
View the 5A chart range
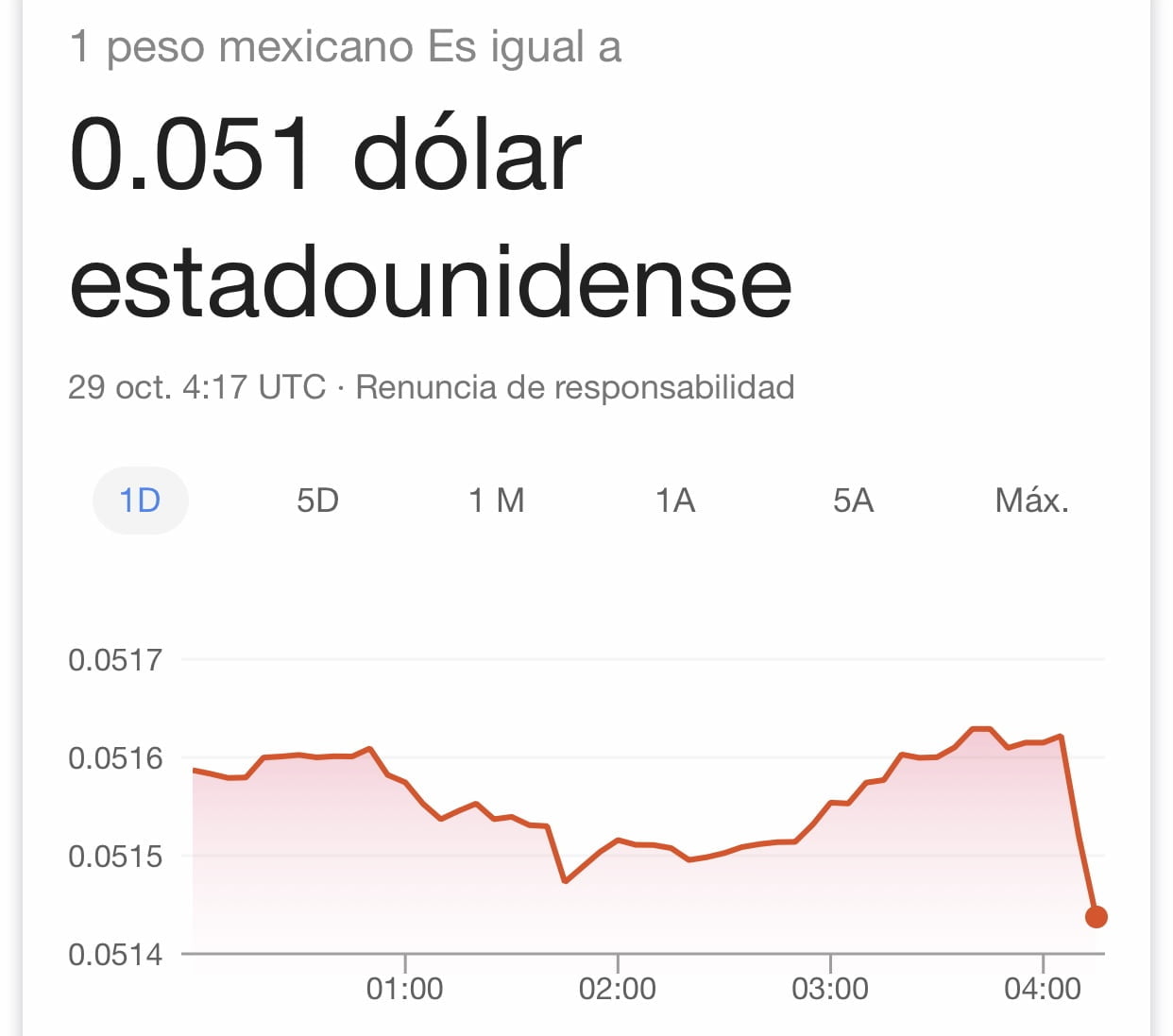pos(853,500)
